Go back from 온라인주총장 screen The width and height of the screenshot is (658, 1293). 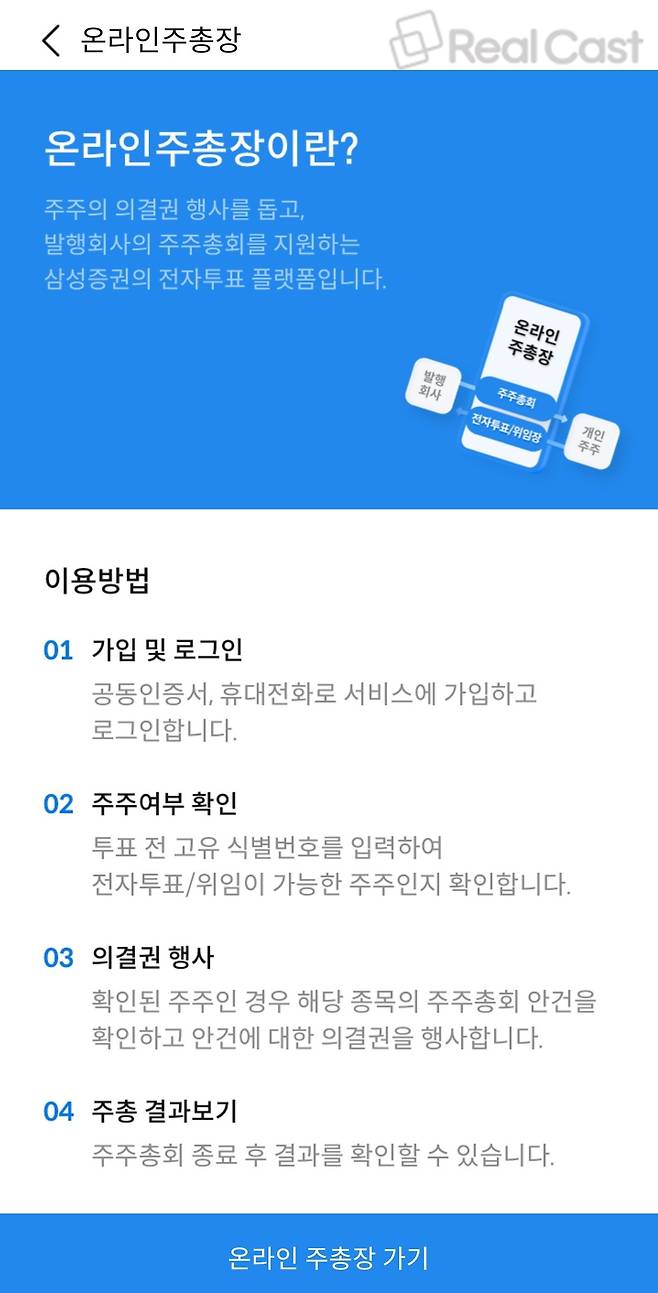point(51,40)
